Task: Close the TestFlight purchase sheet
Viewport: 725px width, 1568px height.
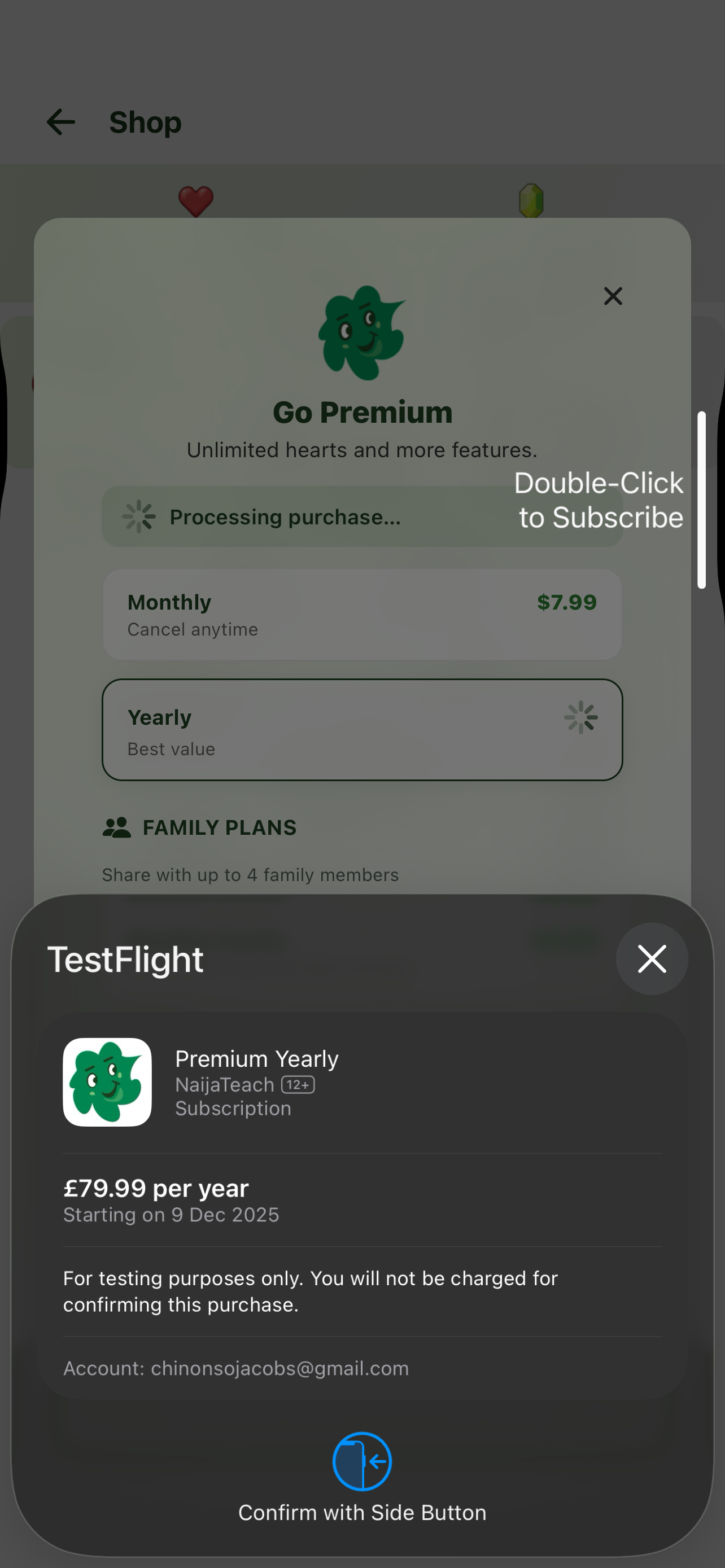Action: click(x=652, y=959)
